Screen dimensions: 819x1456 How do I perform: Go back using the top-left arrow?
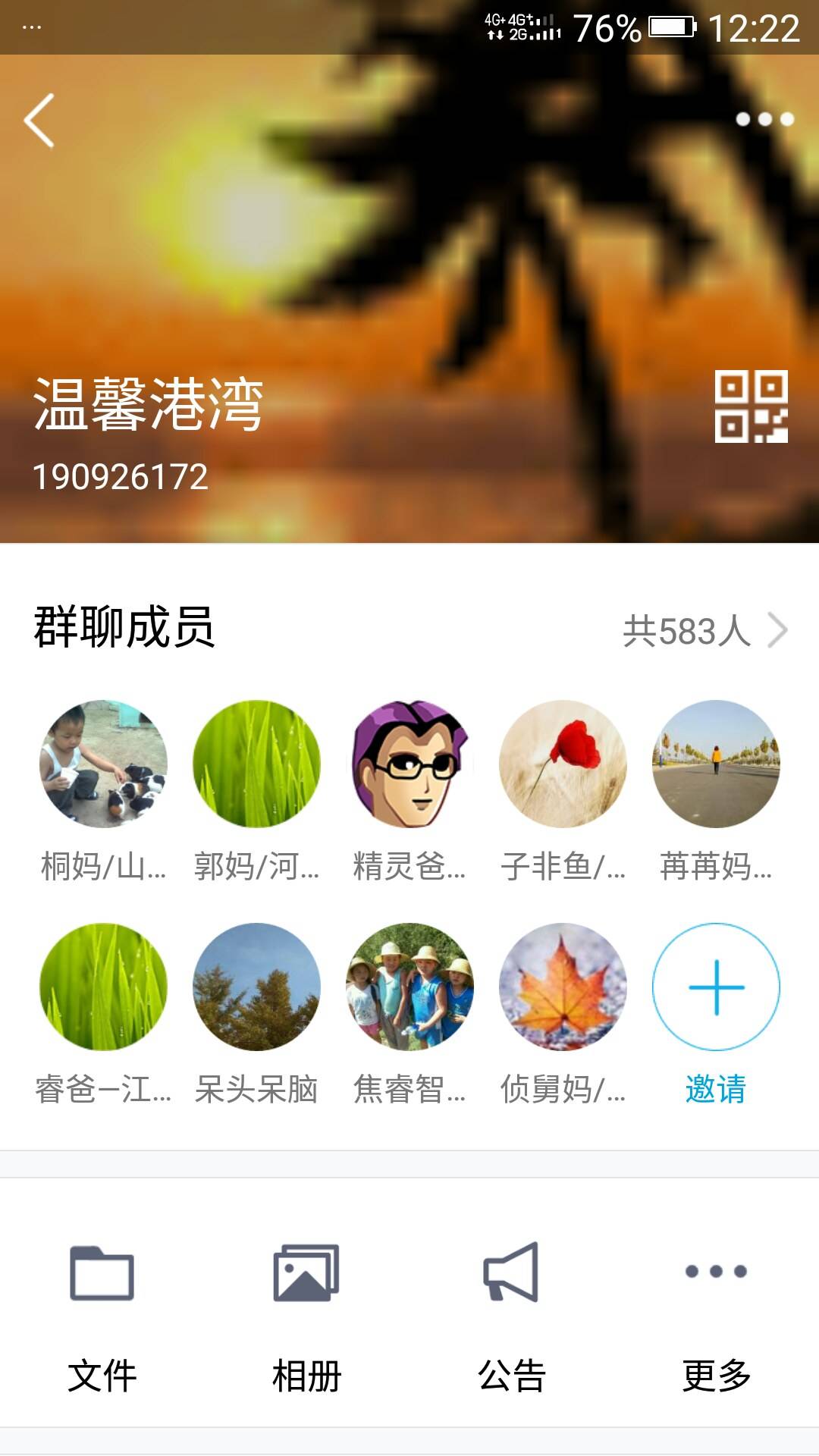coord(39,120)
